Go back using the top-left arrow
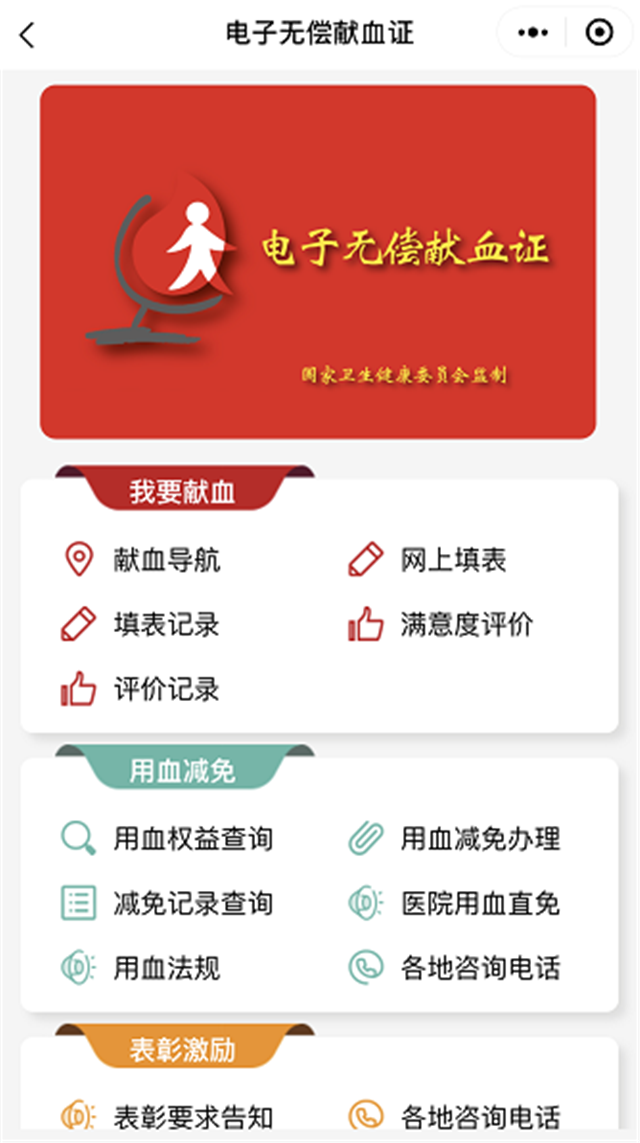640x1143 pixels. pos(27,35)
